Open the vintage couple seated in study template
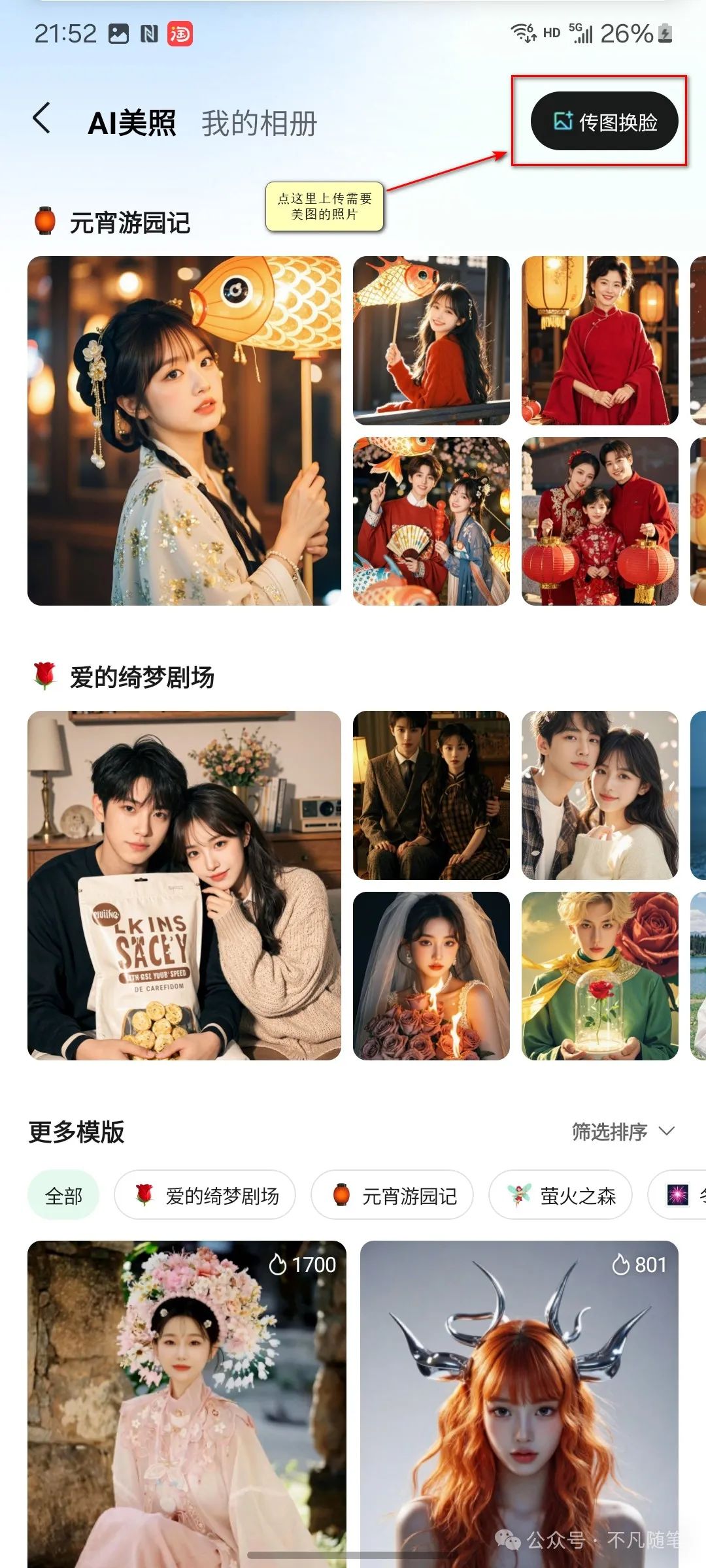 (431, 795)
